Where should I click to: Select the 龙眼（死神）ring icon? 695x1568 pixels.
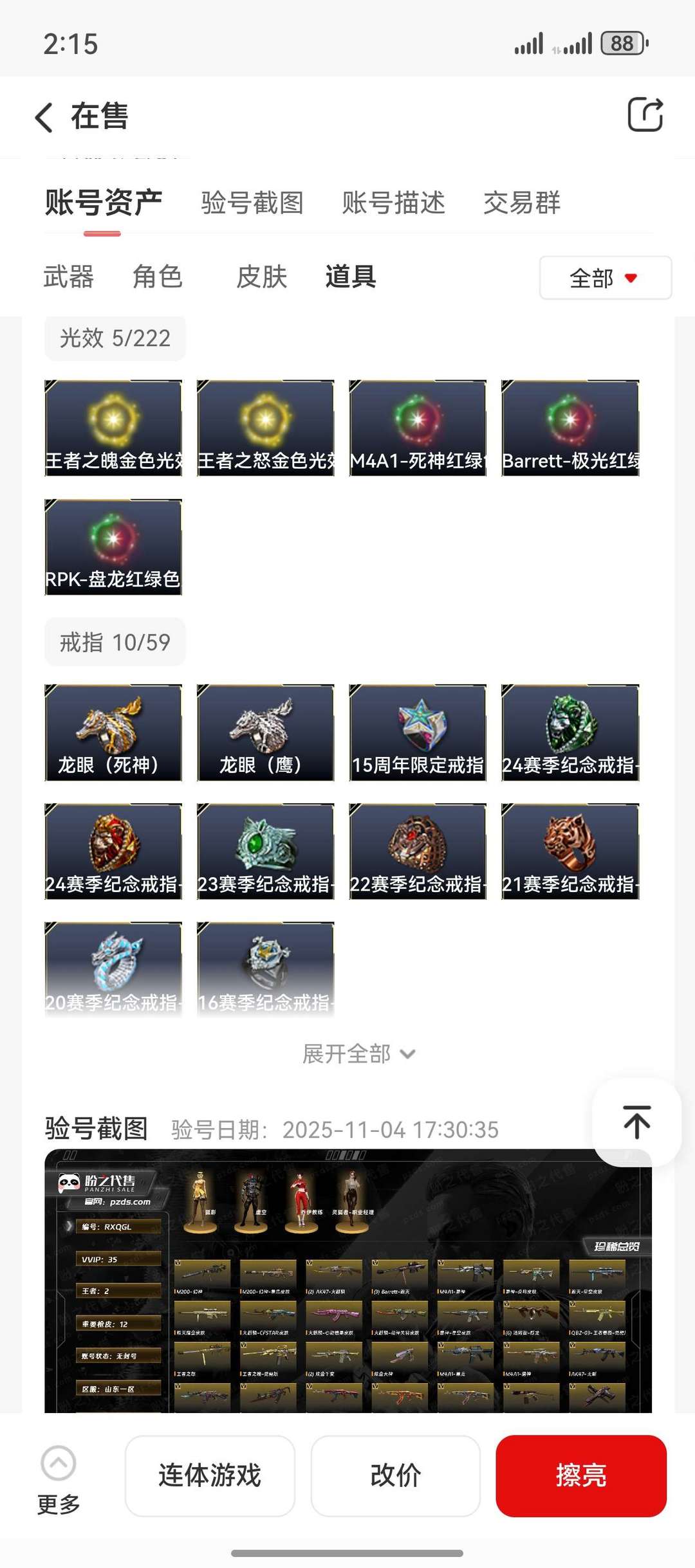[113, 732]
